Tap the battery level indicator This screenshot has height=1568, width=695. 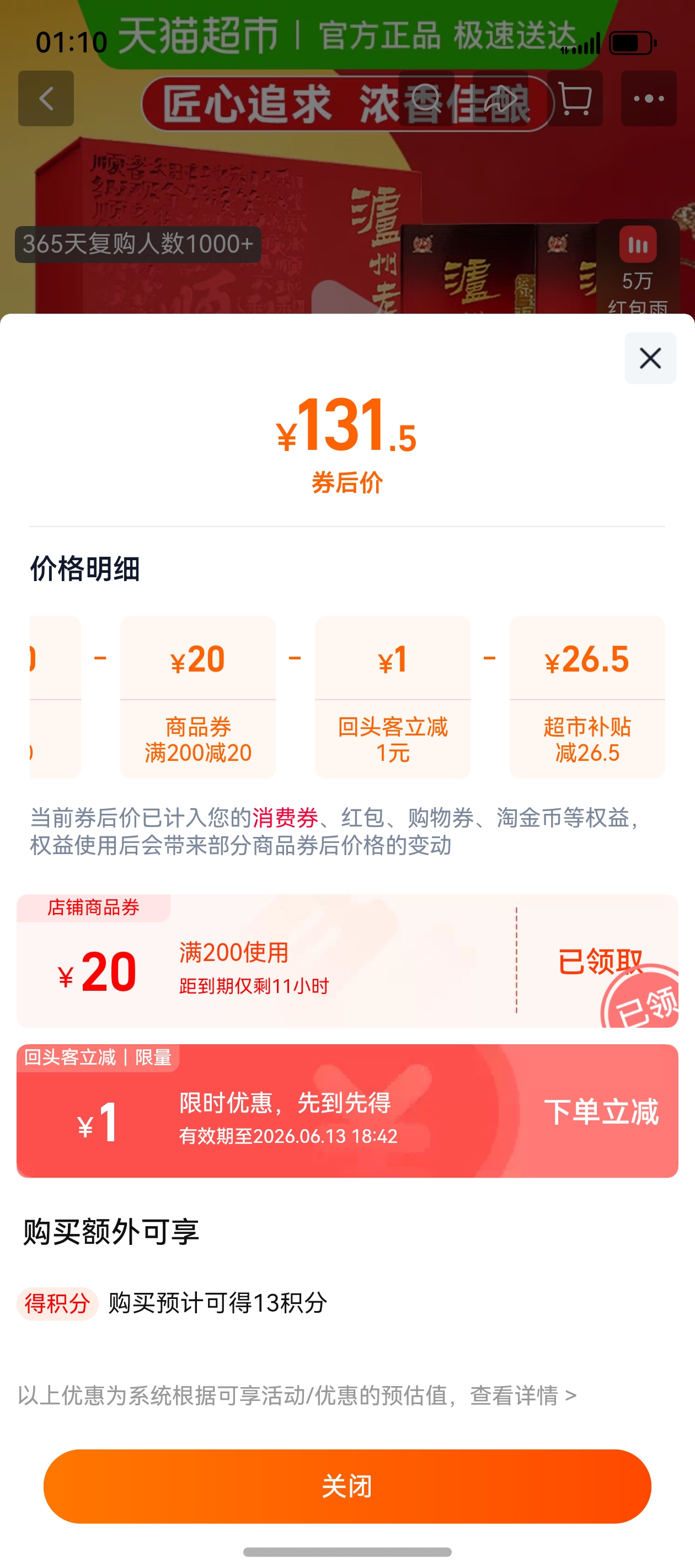tap(632, 42)
